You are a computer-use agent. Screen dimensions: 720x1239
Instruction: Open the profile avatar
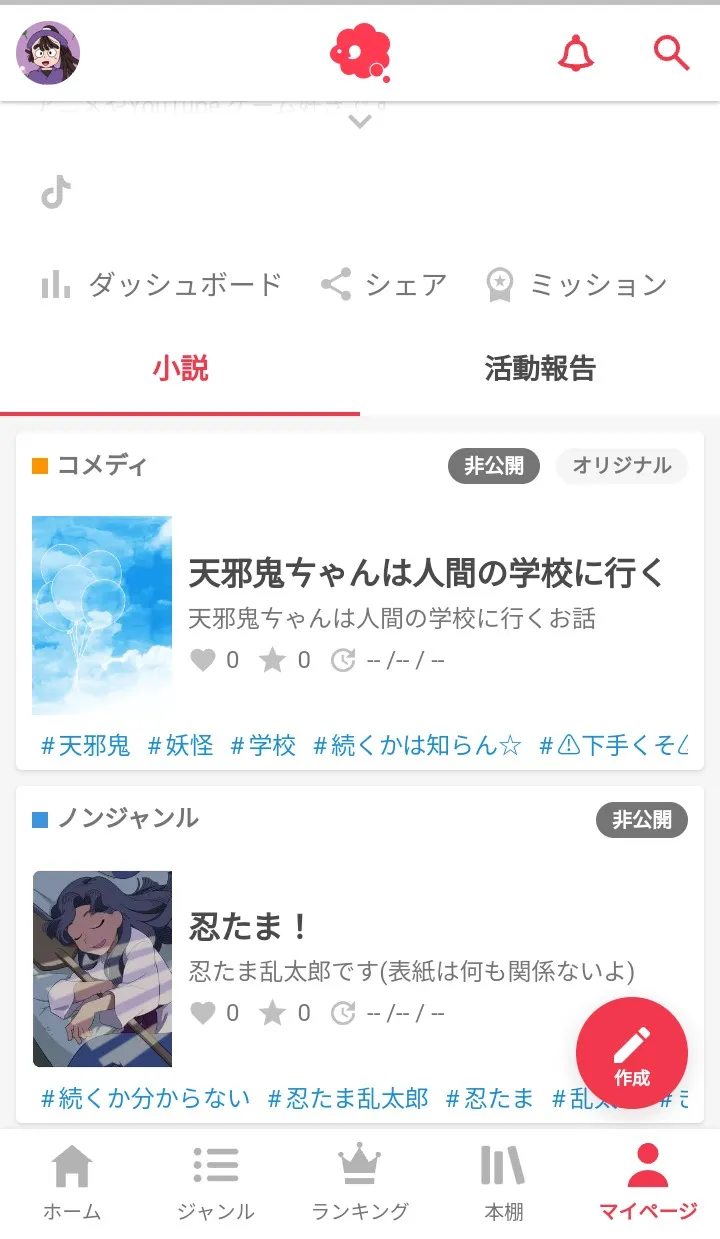[48, 53]
